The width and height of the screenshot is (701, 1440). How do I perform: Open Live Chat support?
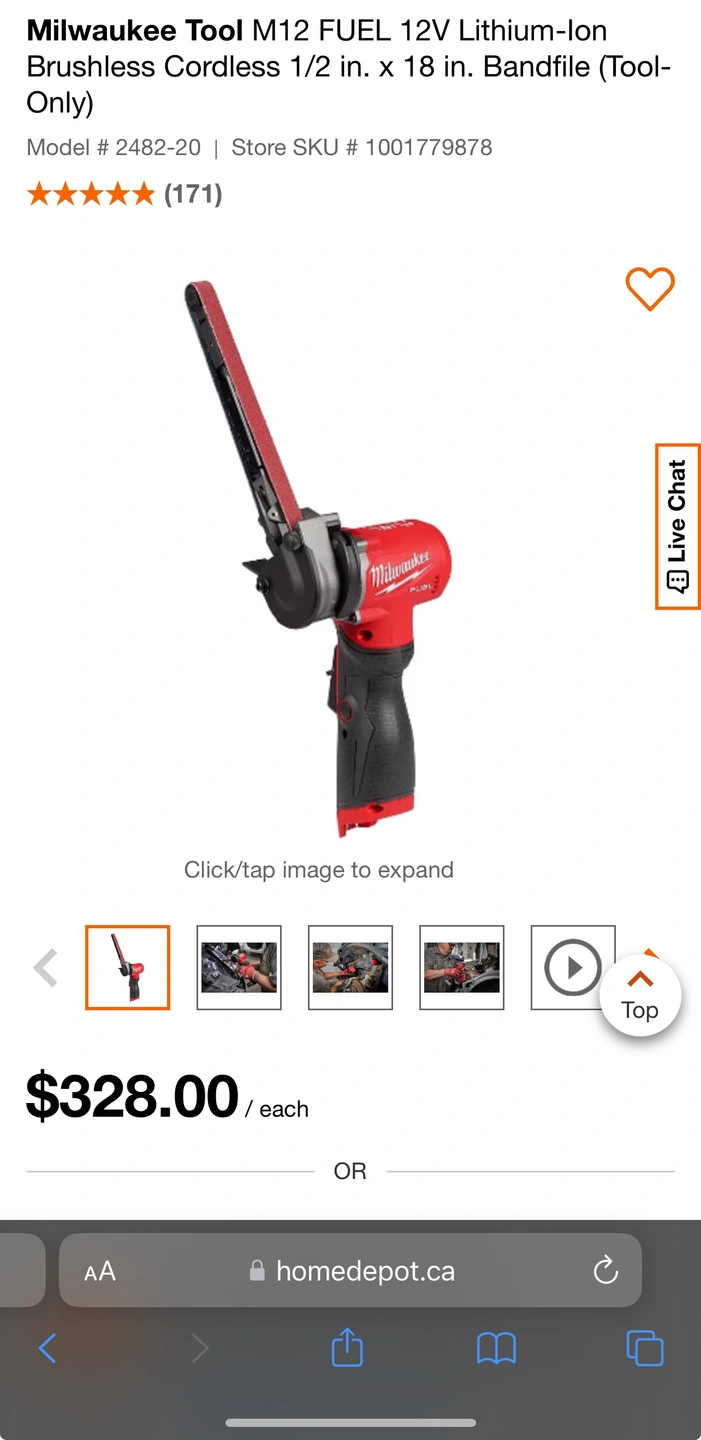(x=678, y=526)
